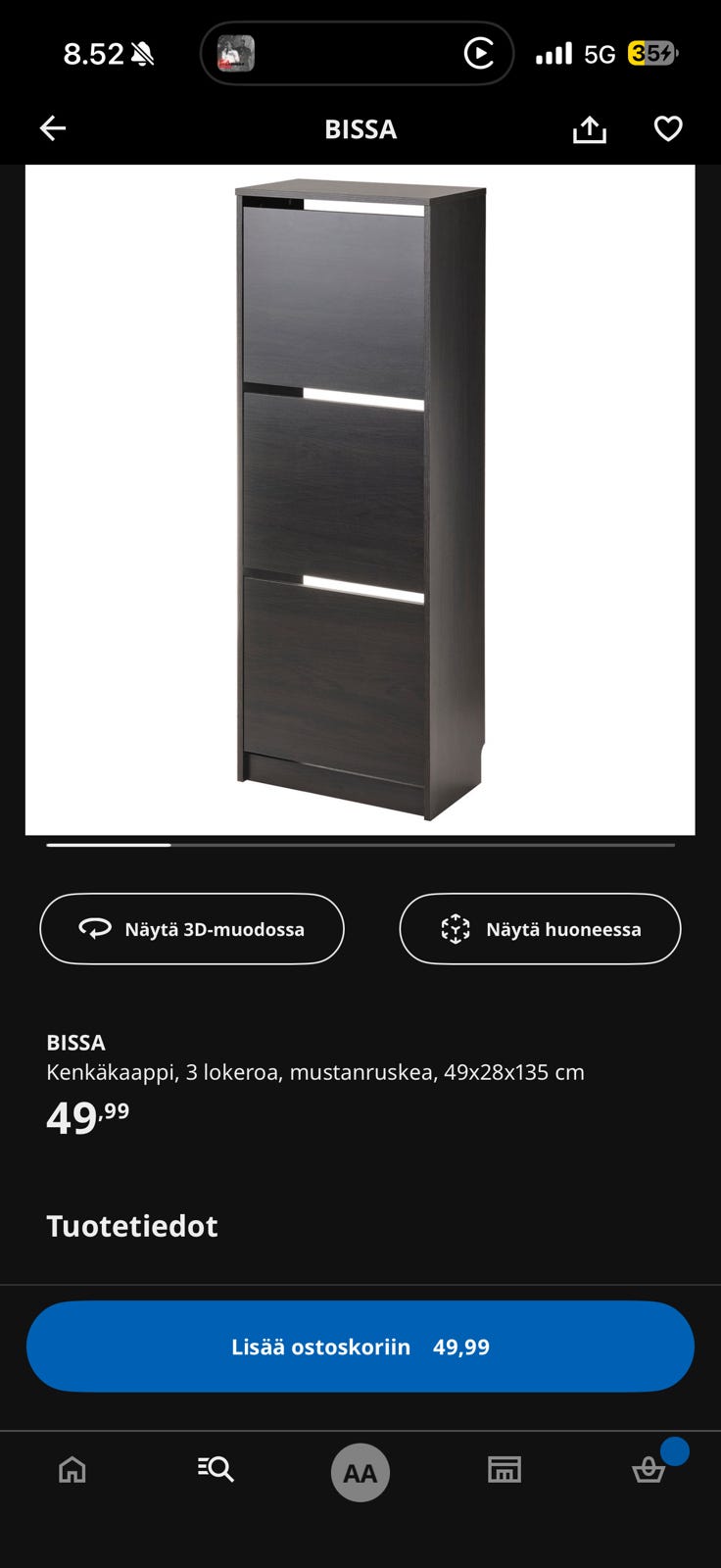Toggle the 3D view mode
Viewport: 721px width, 1568px height.
[x=191, y=929]
